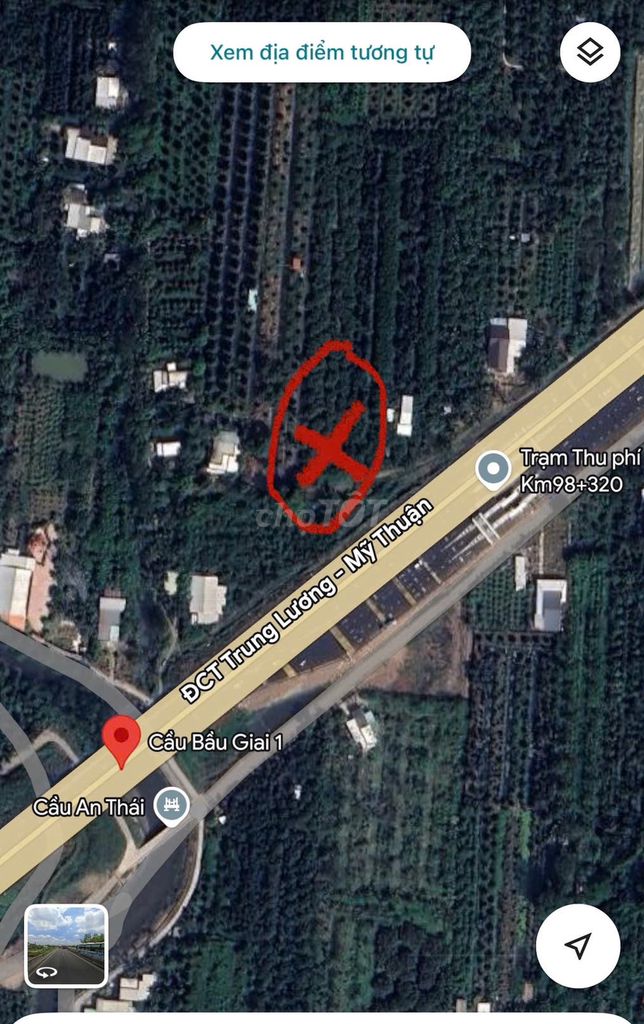644x1024 pixels.
Task: Select the Cầu An Thái bridge marker
Action: (174, 806)
